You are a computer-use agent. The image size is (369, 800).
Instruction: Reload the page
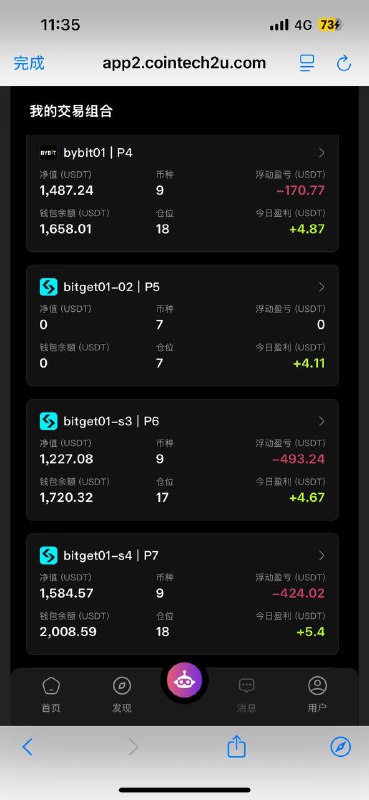pos(344,63)
